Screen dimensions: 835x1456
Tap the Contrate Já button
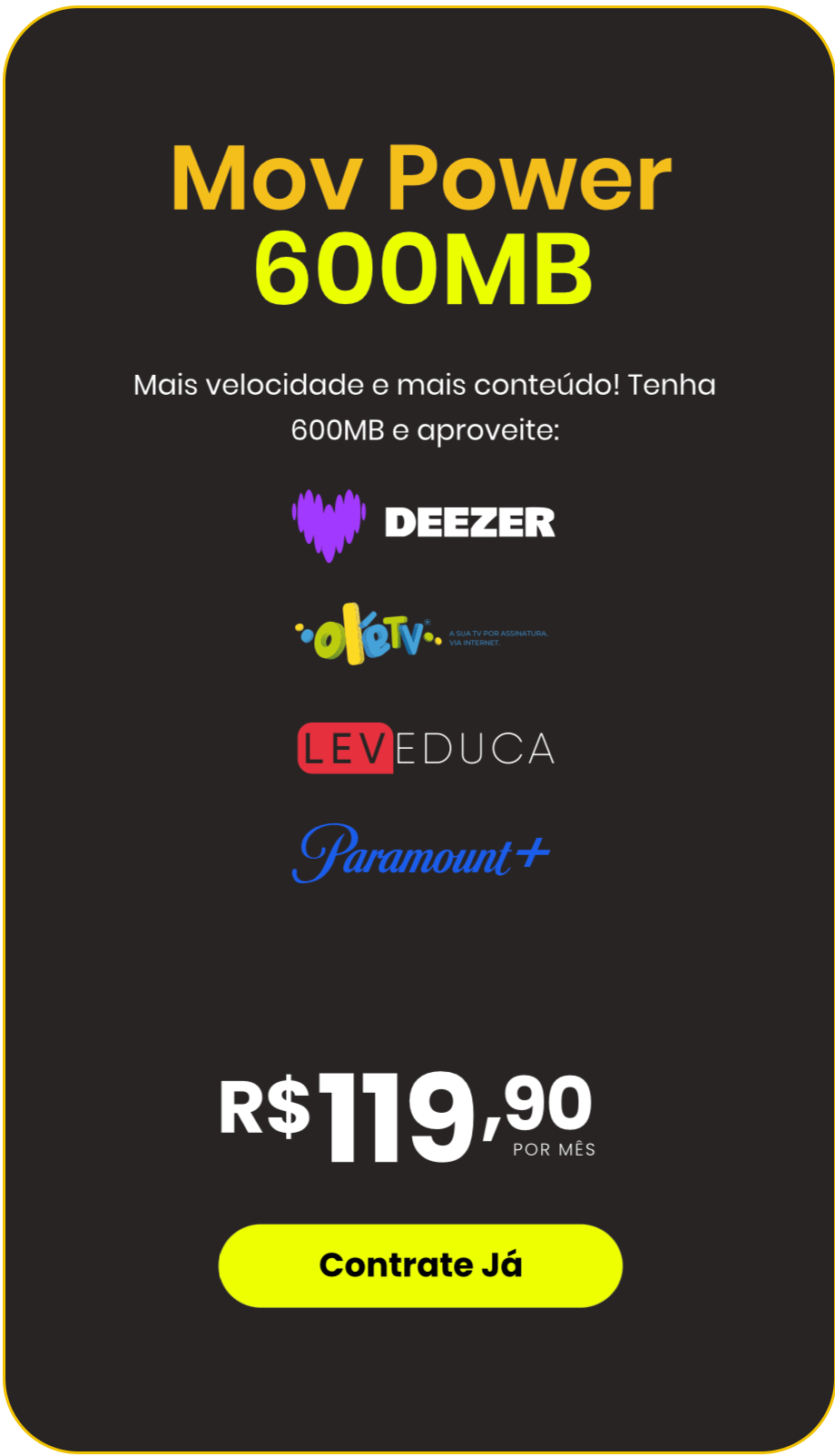(420, 1265)
